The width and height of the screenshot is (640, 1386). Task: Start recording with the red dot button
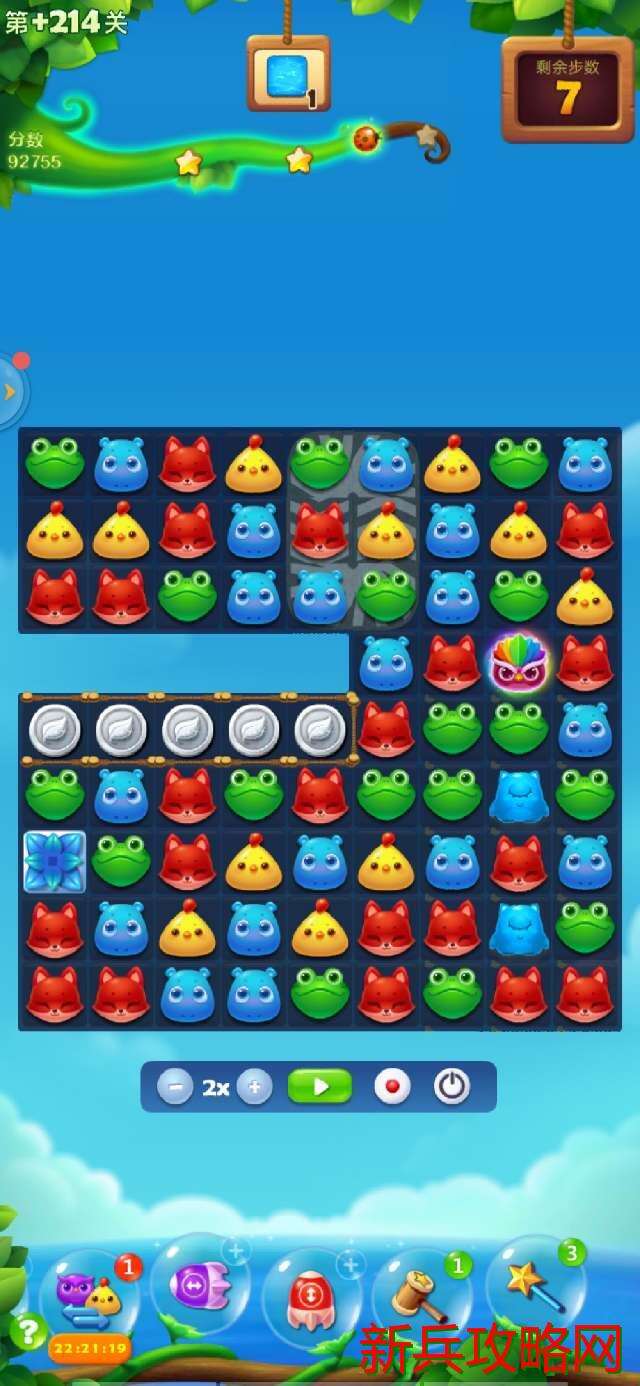(392, 1087)
